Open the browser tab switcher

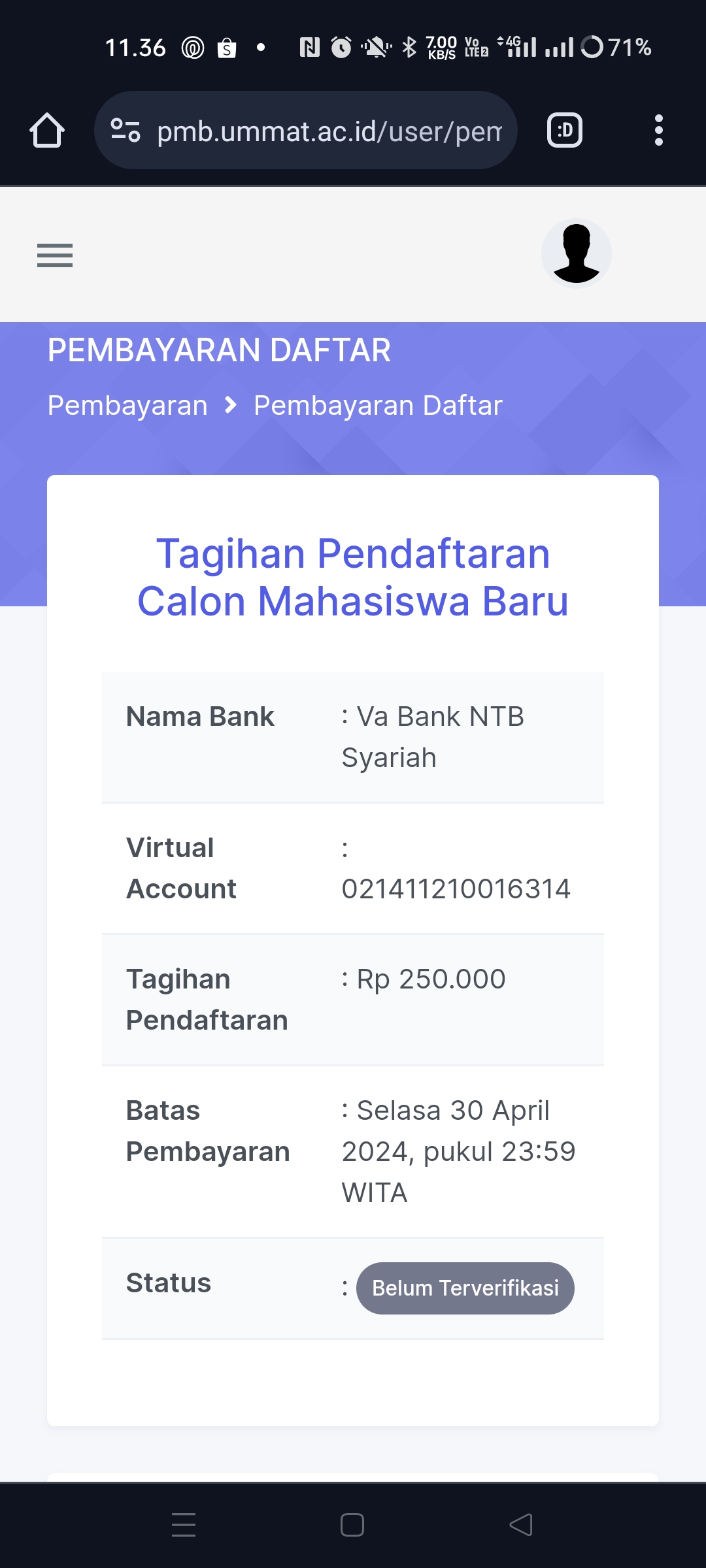pos(565,131)
